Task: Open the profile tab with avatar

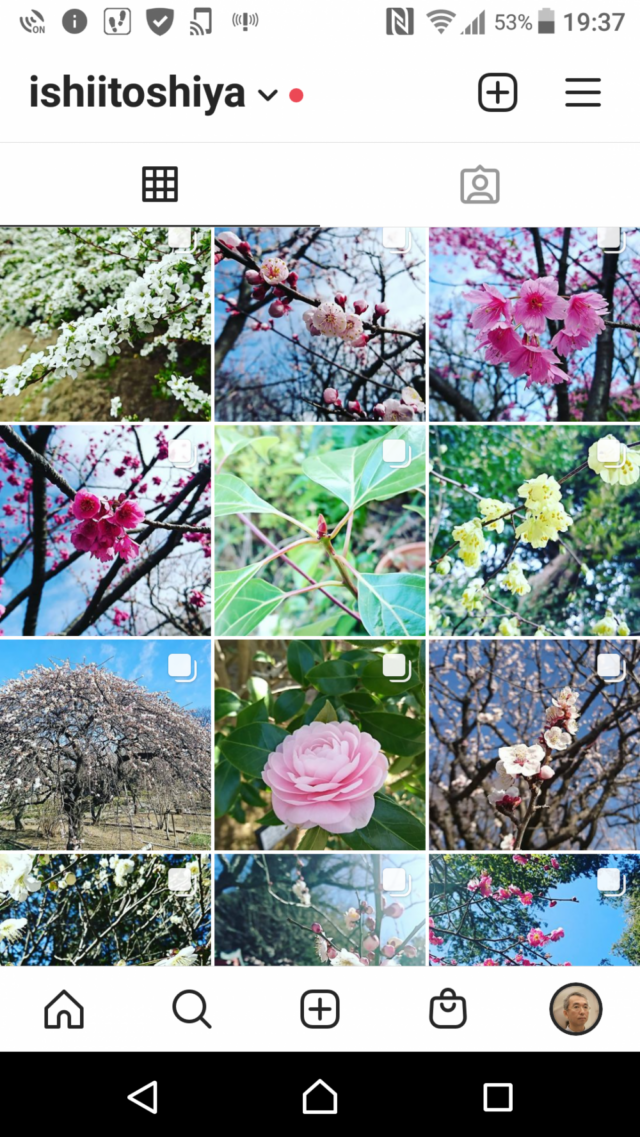Action: (576, 1009)
